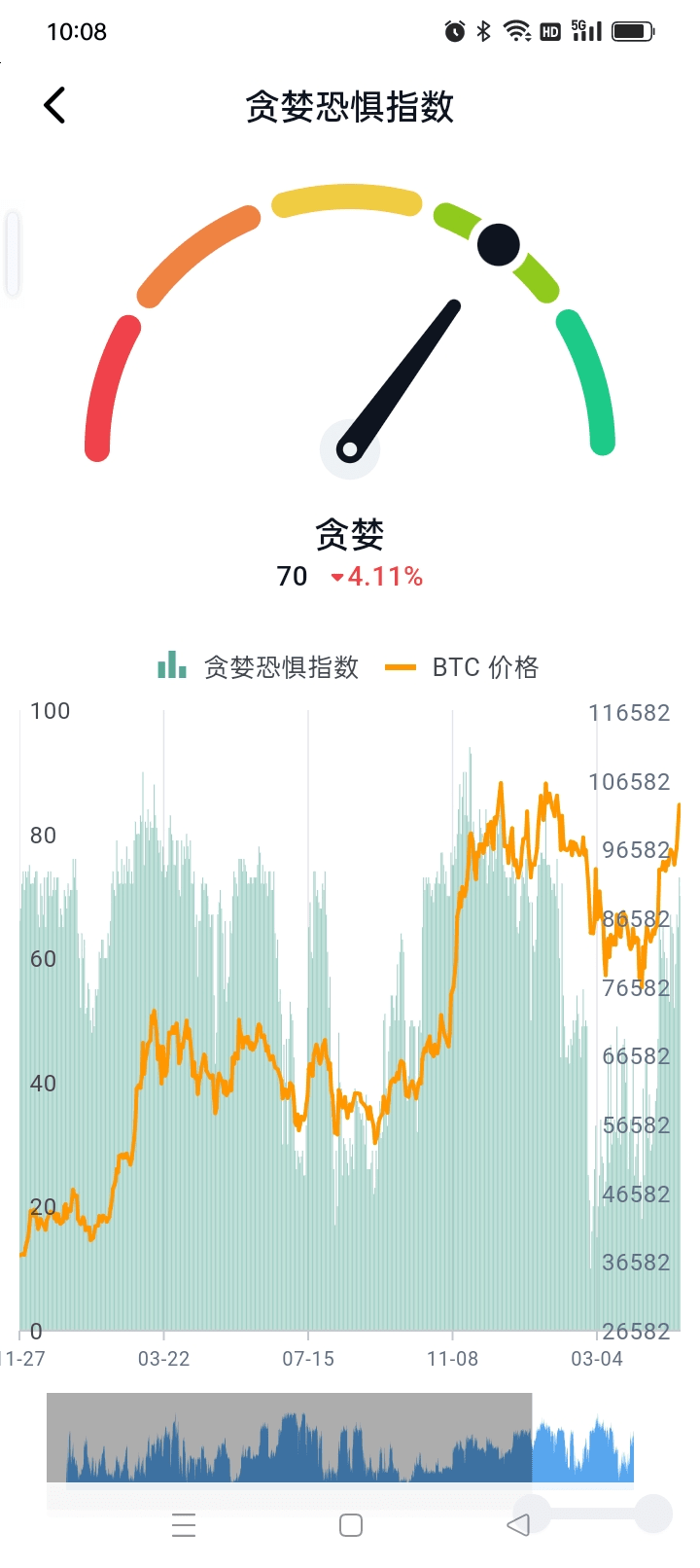The width and height of the screenshot is (700, 1568).
Task: Toggle the 贪婪恐惧指数 series in the legend
Action: [259, 667]
